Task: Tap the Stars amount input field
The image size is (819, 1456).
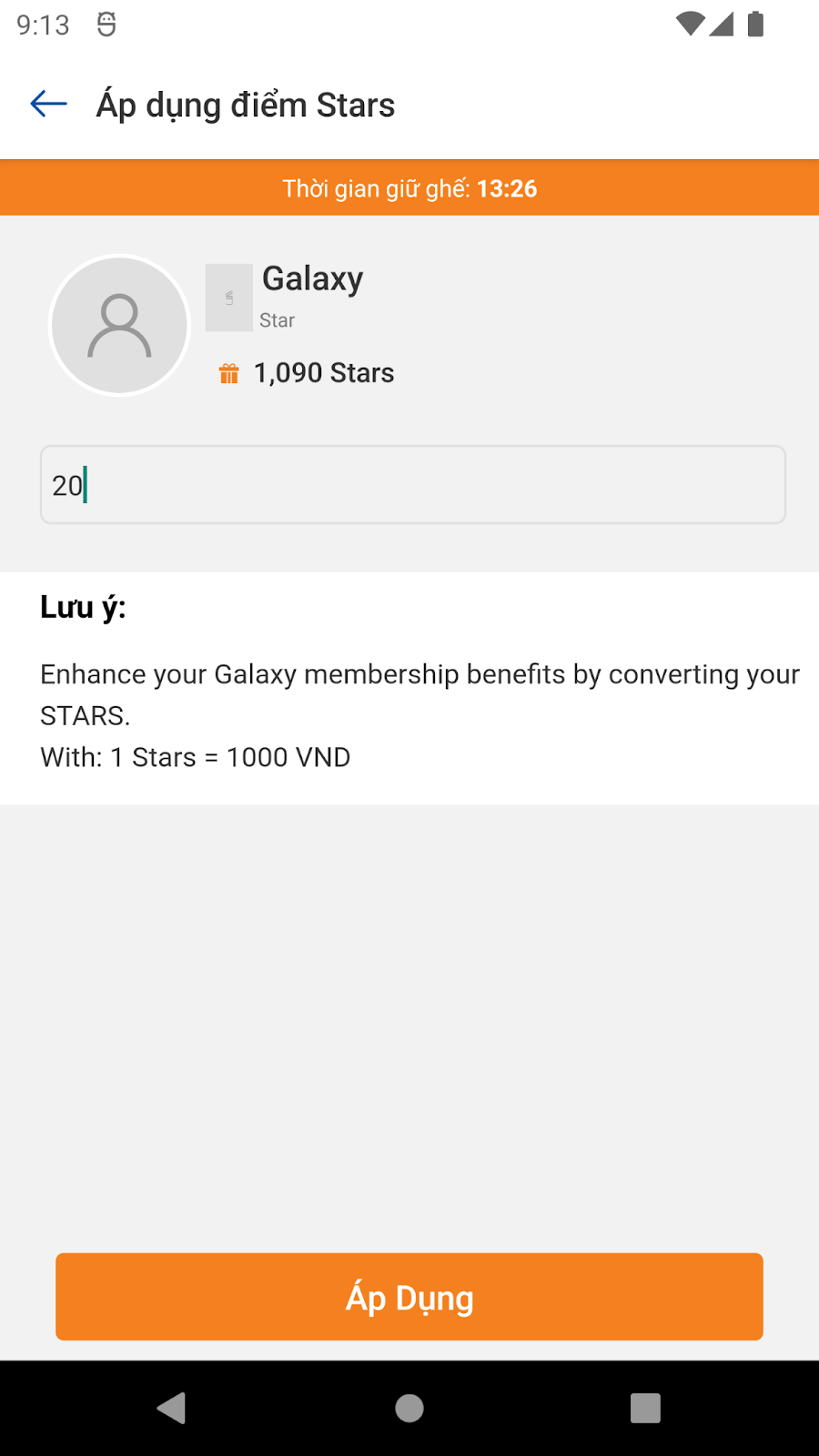Action: tap(412, 485)
